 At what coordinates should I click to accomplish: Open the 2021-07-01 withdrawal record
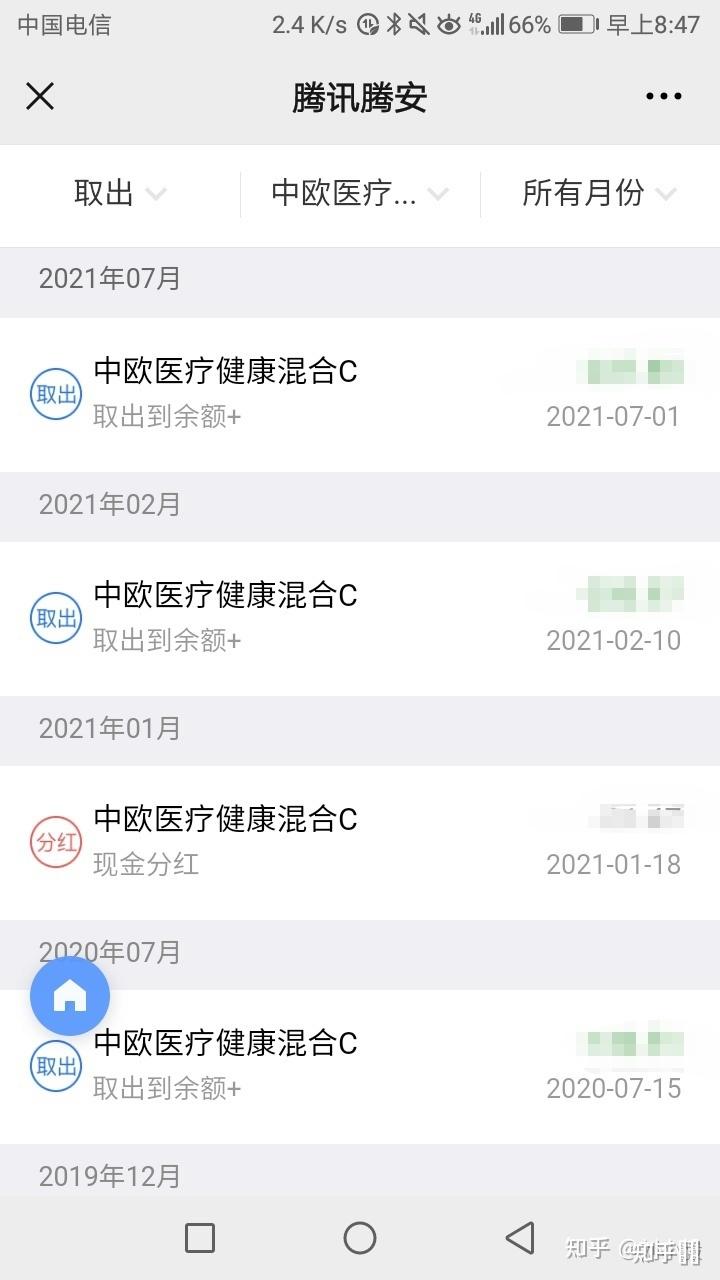(x=360, y=394)
